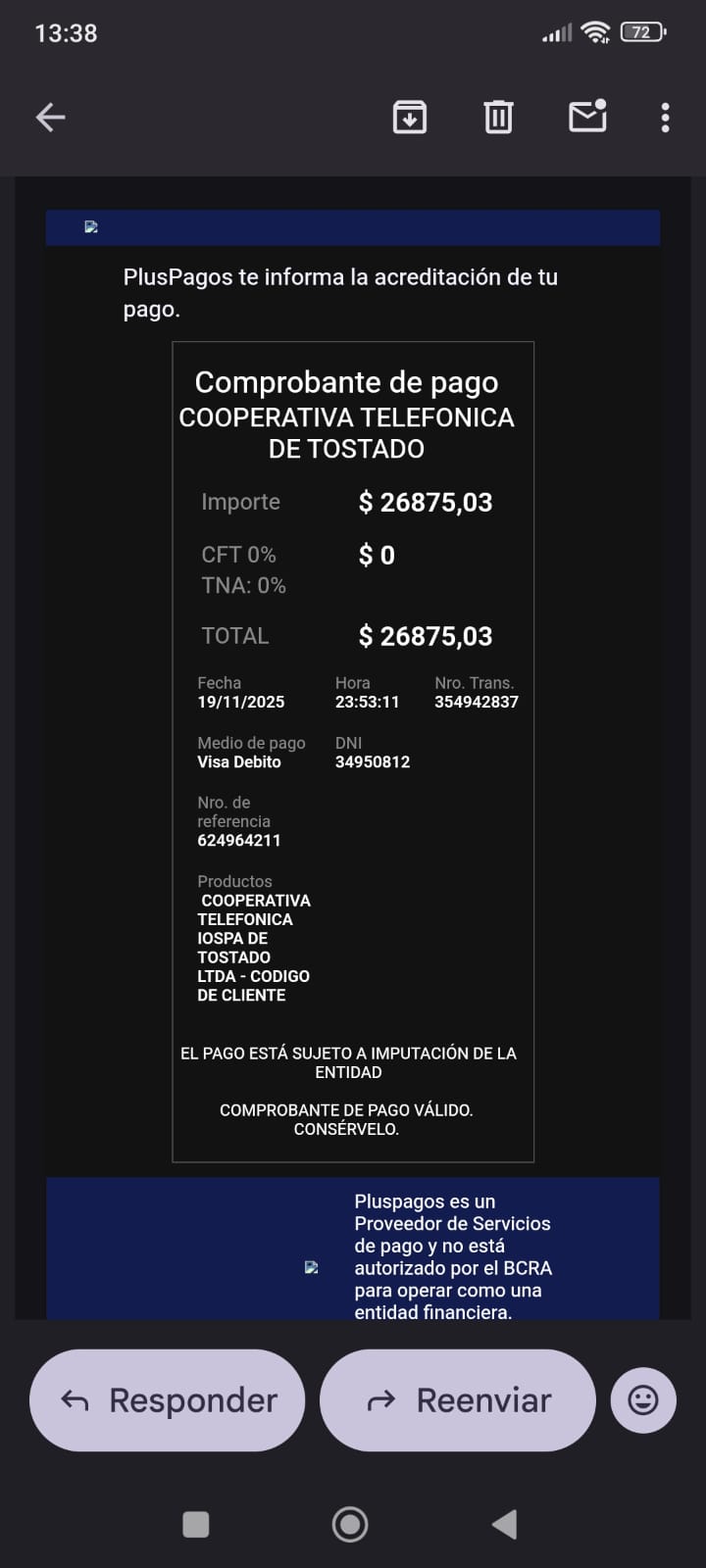
Task: Open recent apps from the navigation bar
Action: tap(196, 1525)
